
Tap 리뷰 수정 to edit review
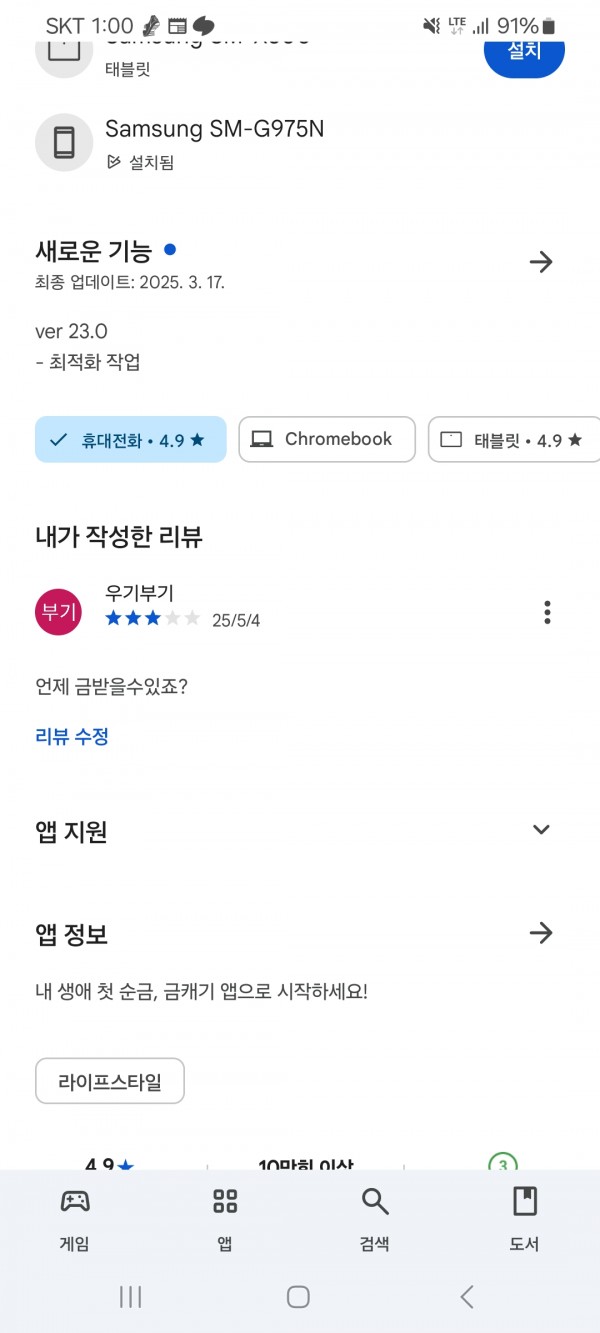pos(72,737)
